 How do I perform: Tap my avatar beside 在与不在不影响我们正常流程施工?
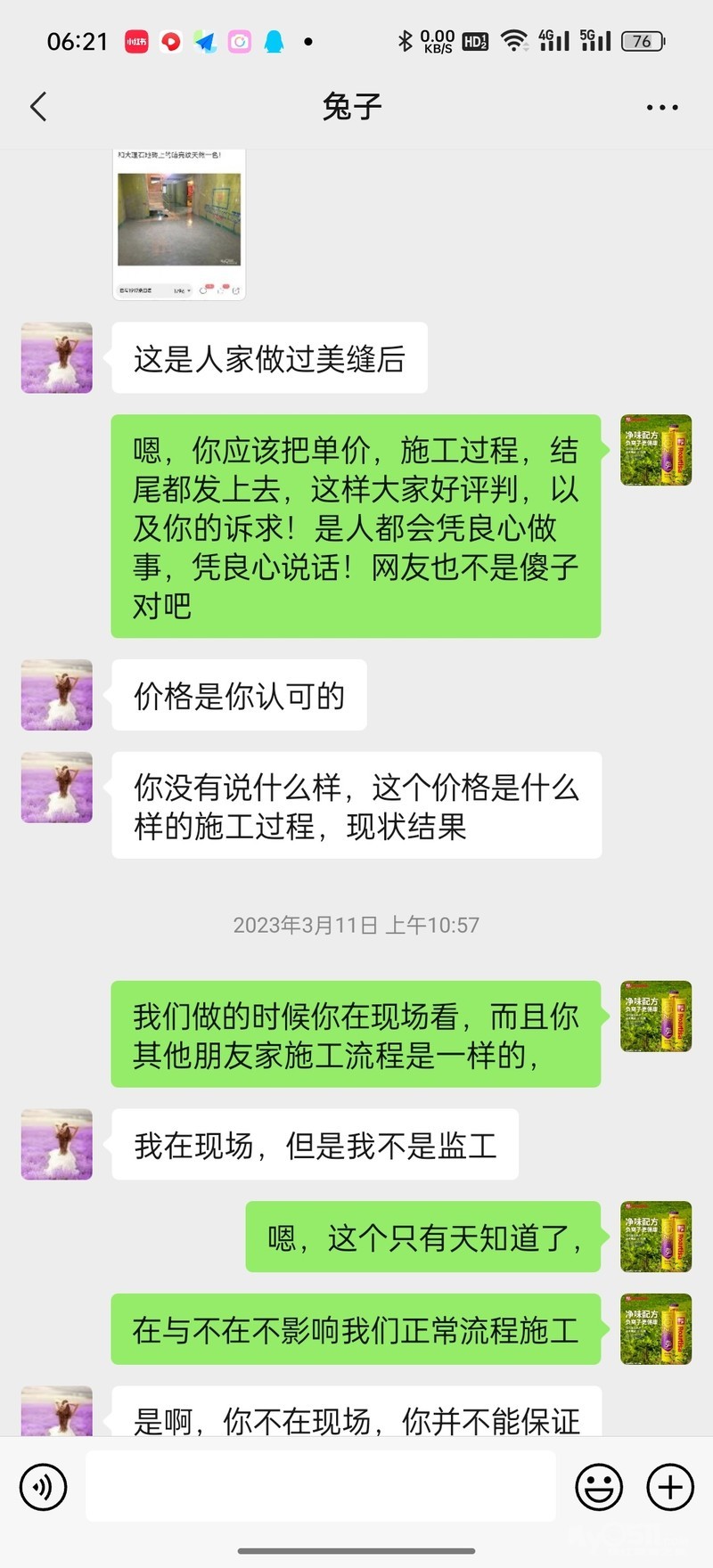[x=656, y=1329]
